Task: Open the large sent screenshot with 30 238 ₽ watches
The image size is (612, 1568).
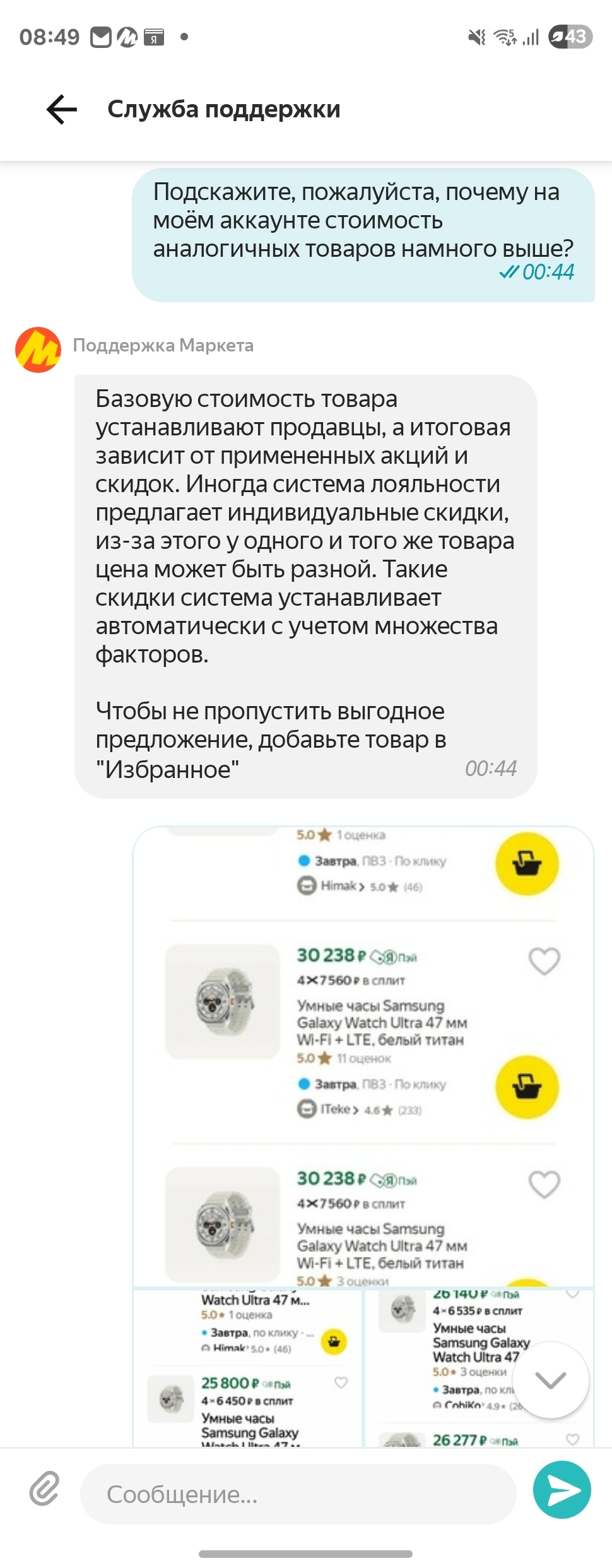Action: (x=363, y=1057)
